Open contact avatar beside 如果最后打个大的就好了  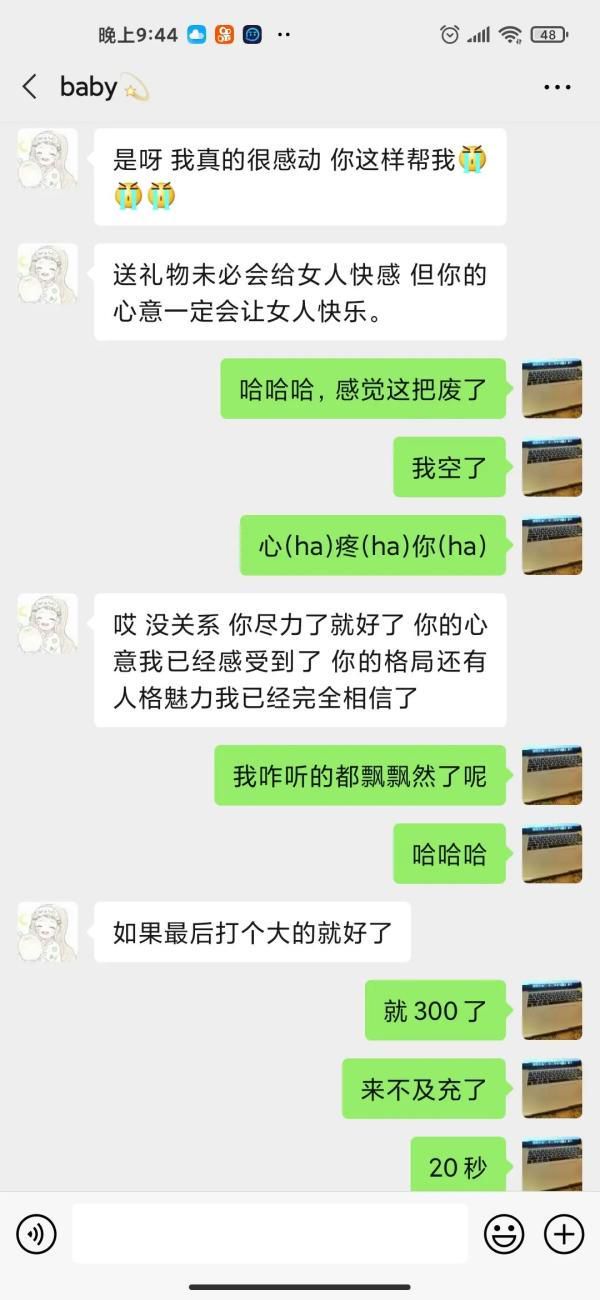point(47,932)
